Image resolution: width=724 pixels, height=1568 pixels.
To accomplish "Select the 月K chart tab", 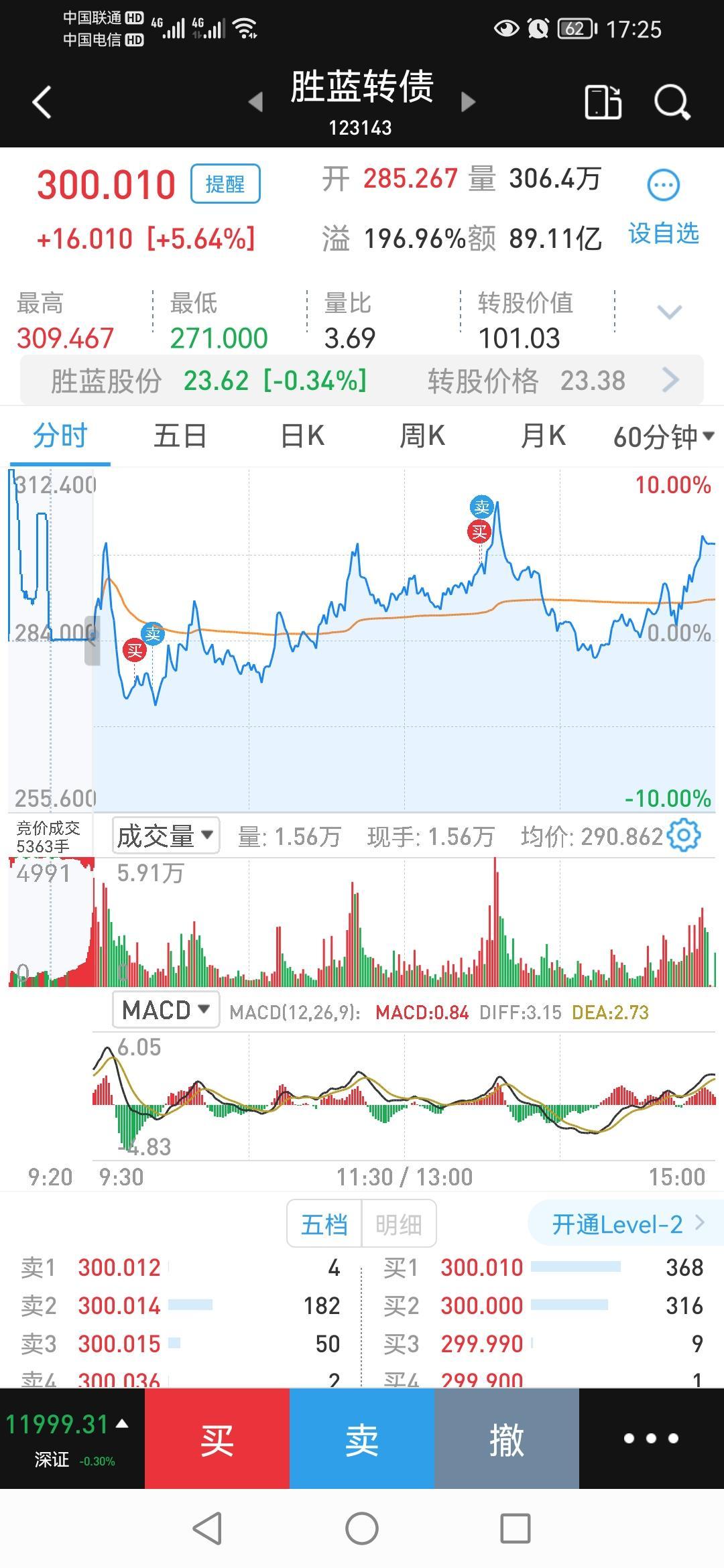I will pyautogui.click(x=543, y=436).
